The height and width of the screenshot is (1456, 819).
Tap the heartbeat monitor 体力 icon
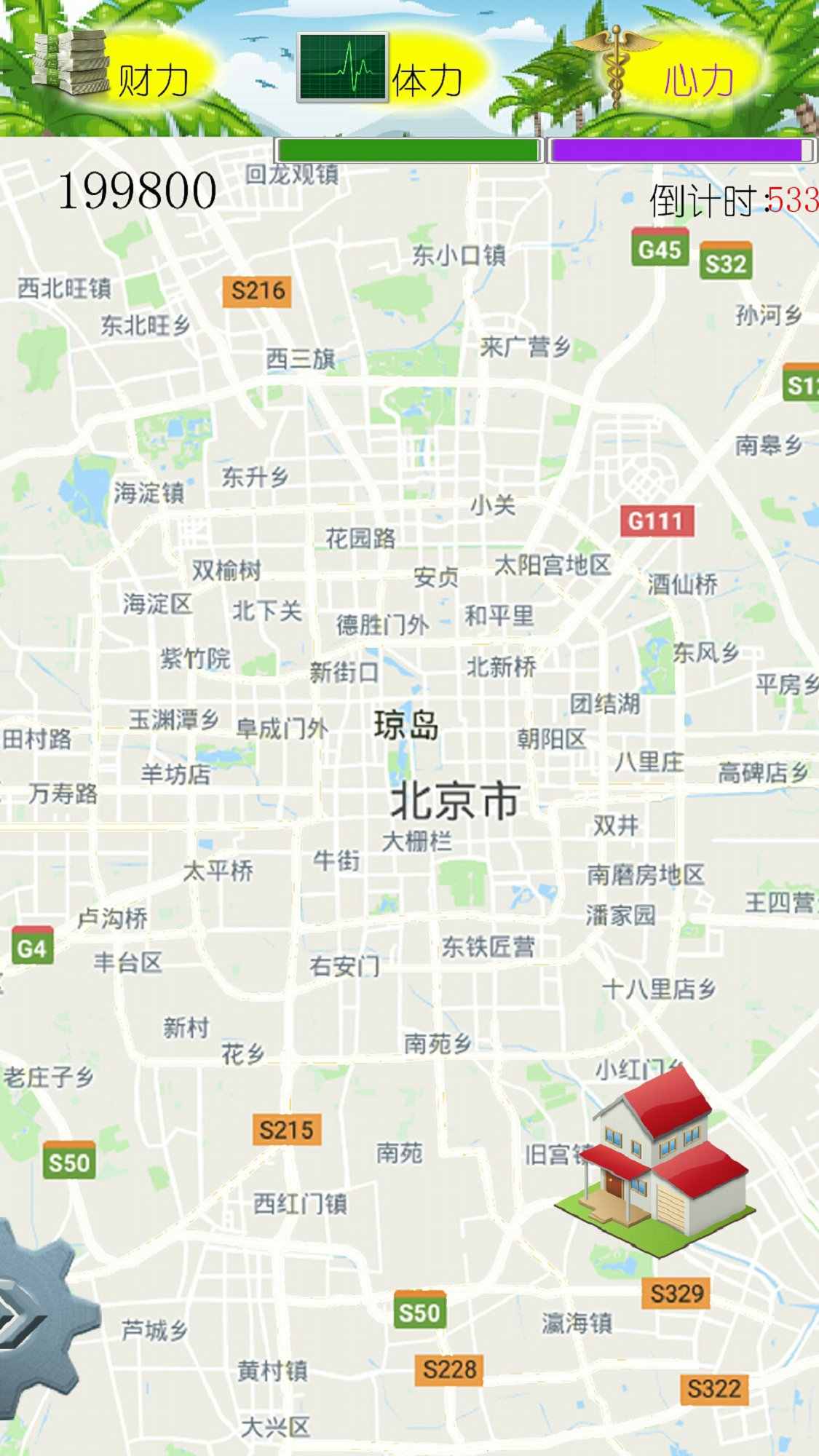tap(342, 66)
